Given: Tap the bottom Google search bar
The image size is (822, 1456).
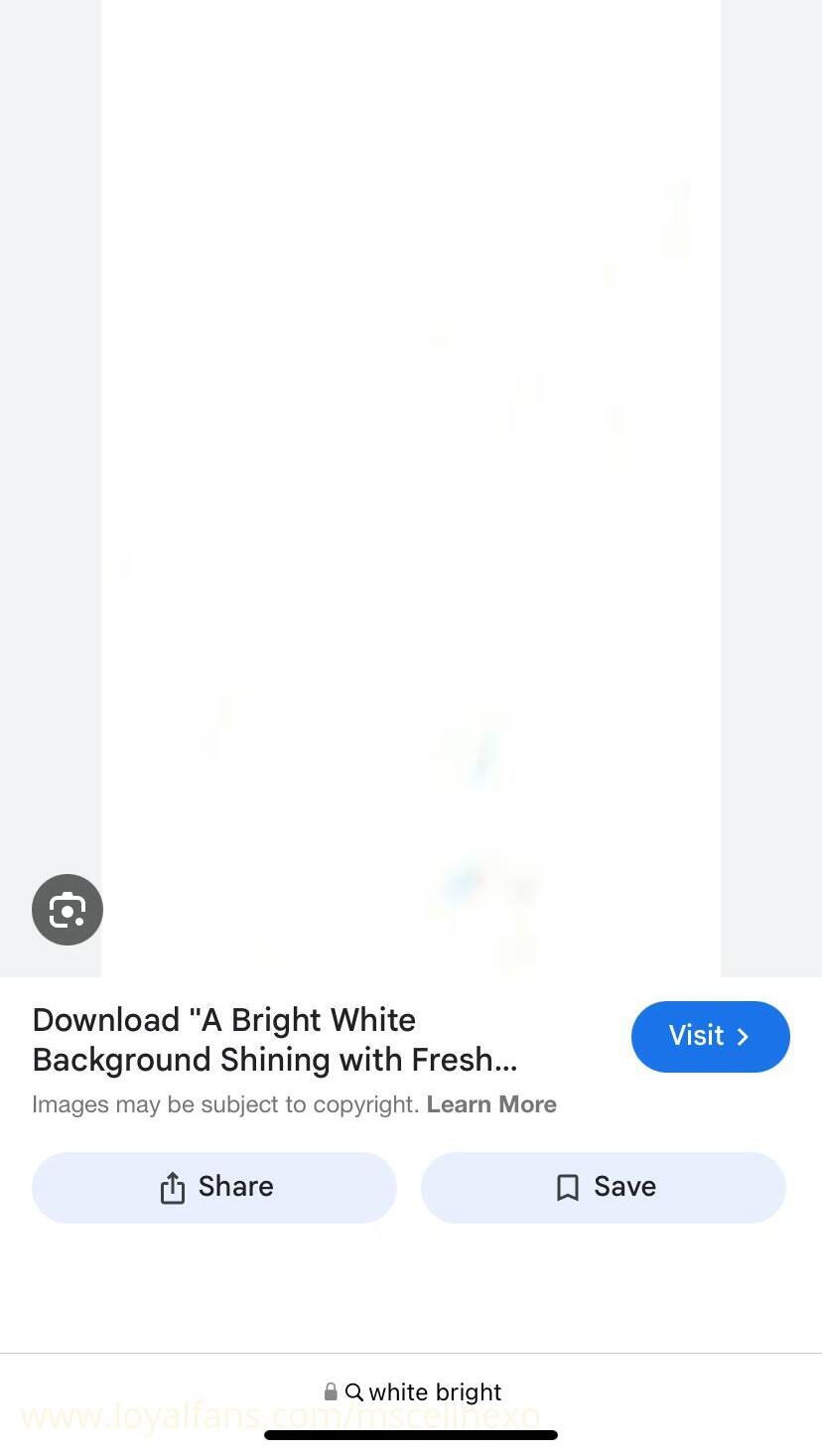Looking at the screenshot, I should [410, 1392].
